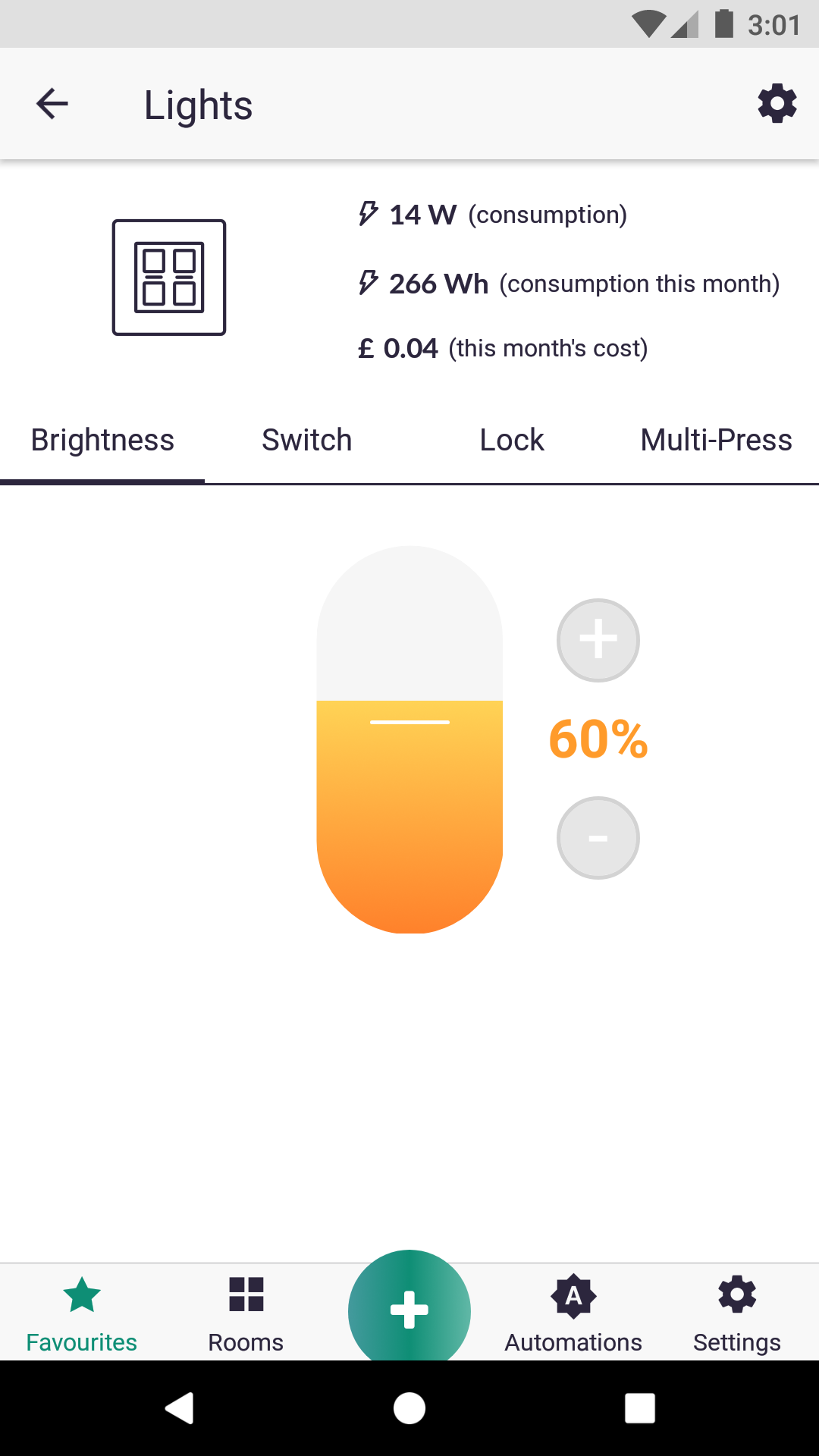Stay on the Brightness tab
The width and height of the screenshot is (819, 1456).
102,440
